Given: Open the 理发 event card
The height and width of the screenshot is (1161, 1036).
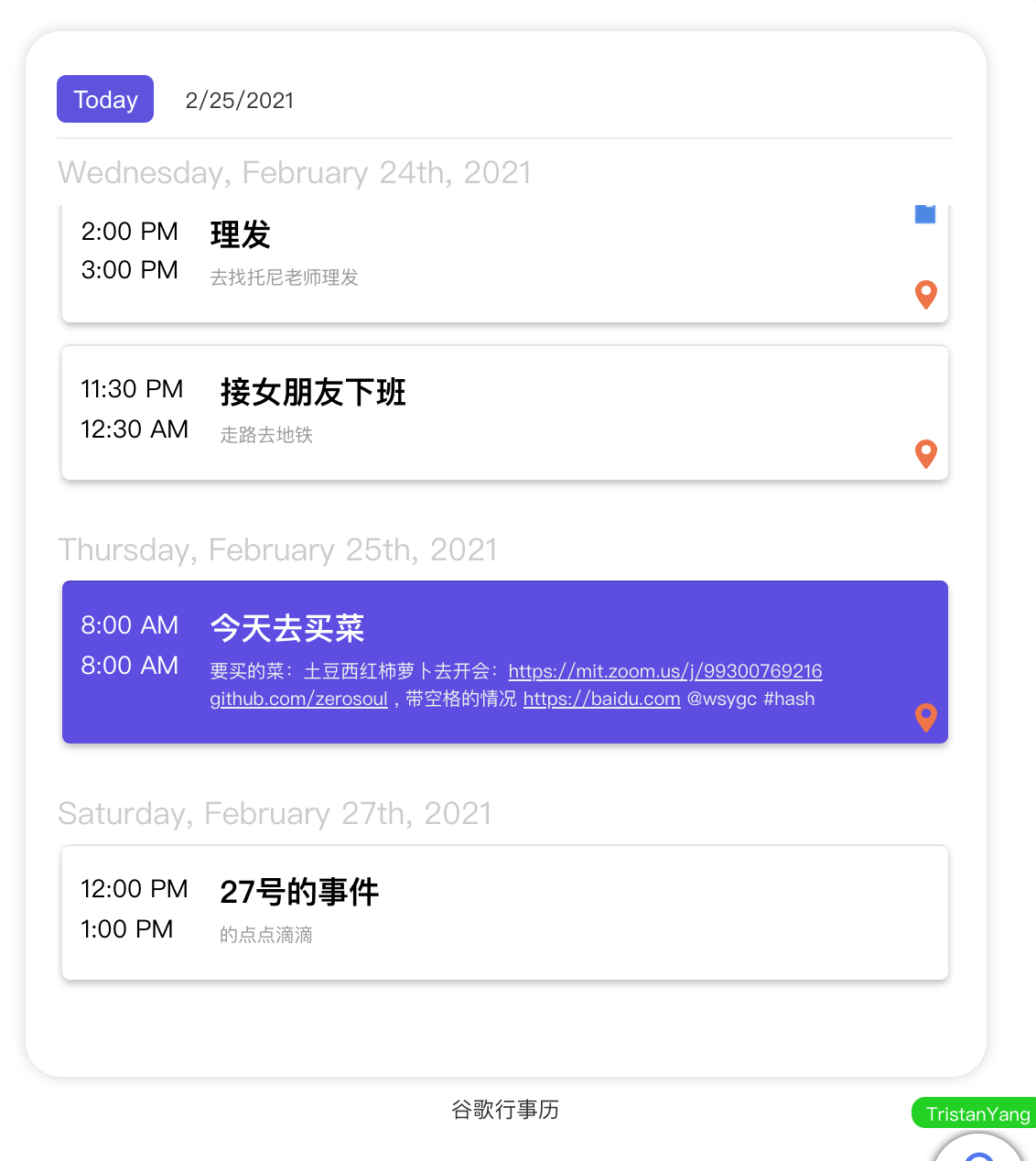Looking at the screenshot, I should 503,264.
